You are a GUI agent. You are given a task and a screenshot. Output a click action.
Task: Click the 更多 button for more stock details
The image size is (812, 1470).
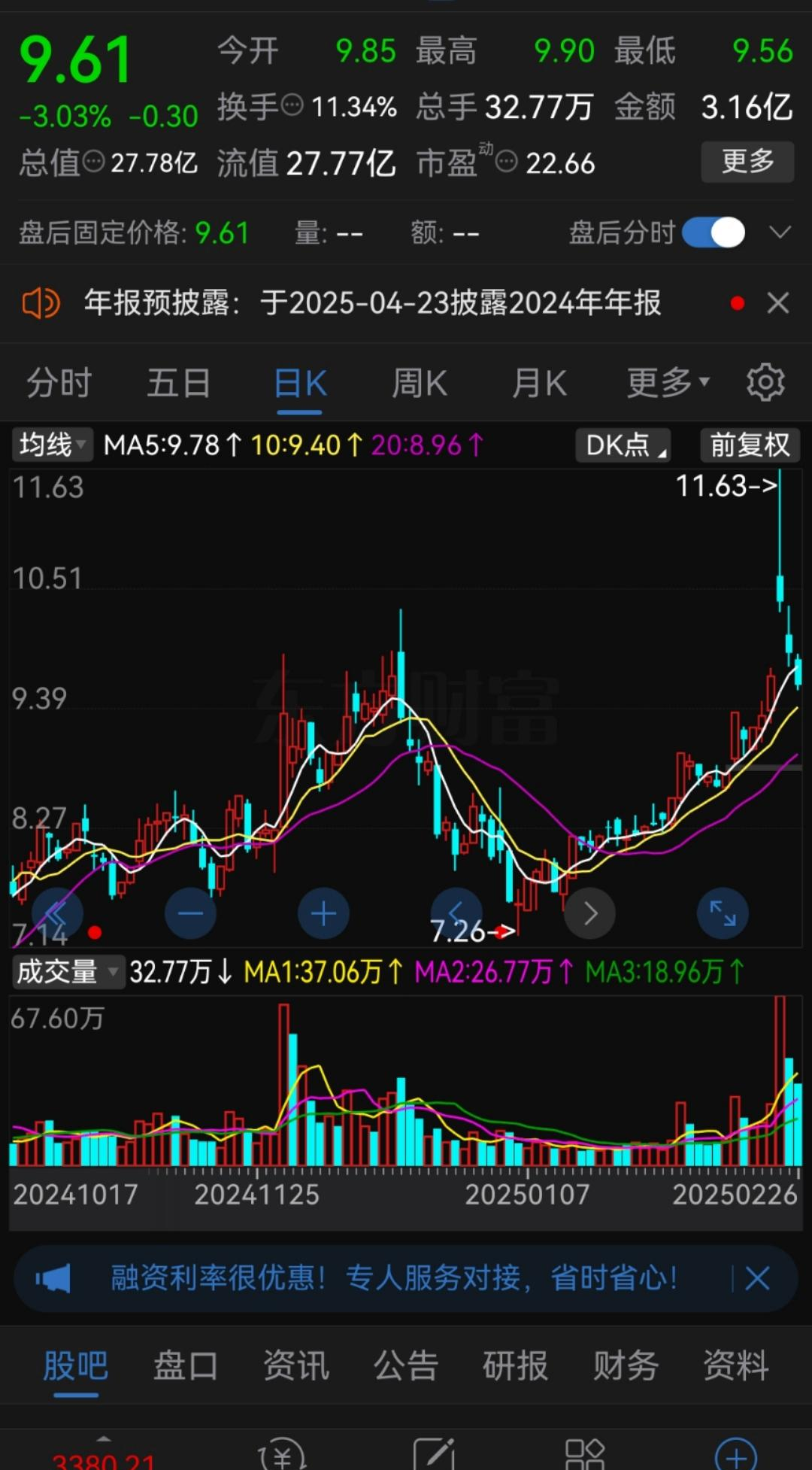click(x=747, y=161)
